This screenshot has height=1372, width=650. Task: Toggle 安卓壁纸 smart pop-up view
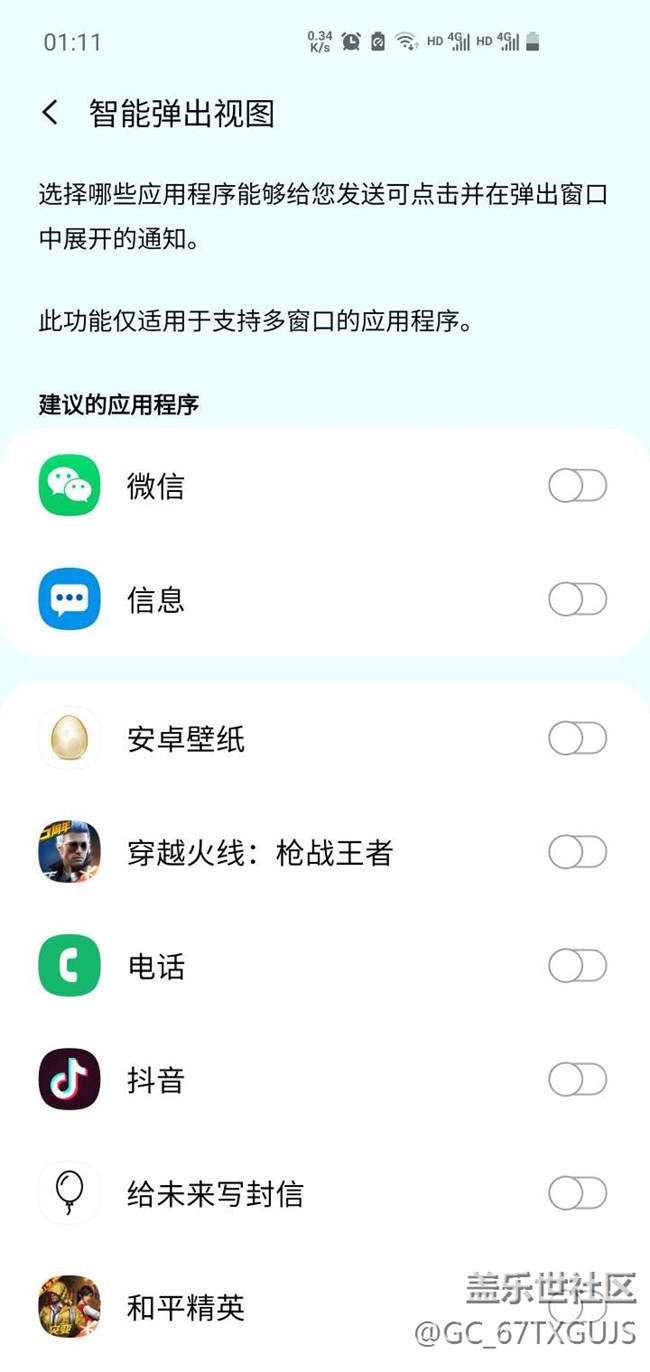tap(577, 739)
